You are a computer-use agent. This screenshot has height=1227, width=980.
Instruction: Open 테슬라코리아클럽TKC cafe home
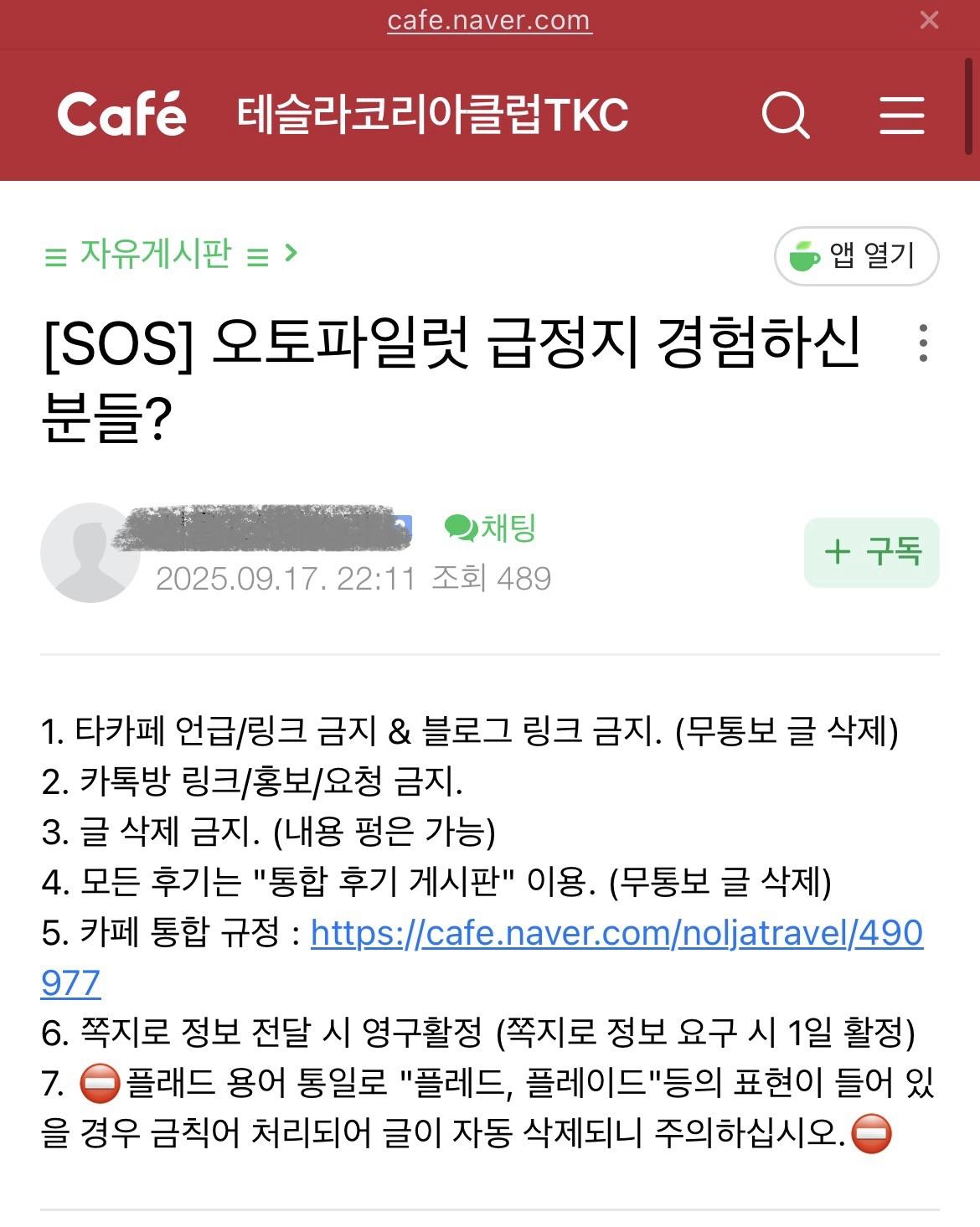pos(432,115)
